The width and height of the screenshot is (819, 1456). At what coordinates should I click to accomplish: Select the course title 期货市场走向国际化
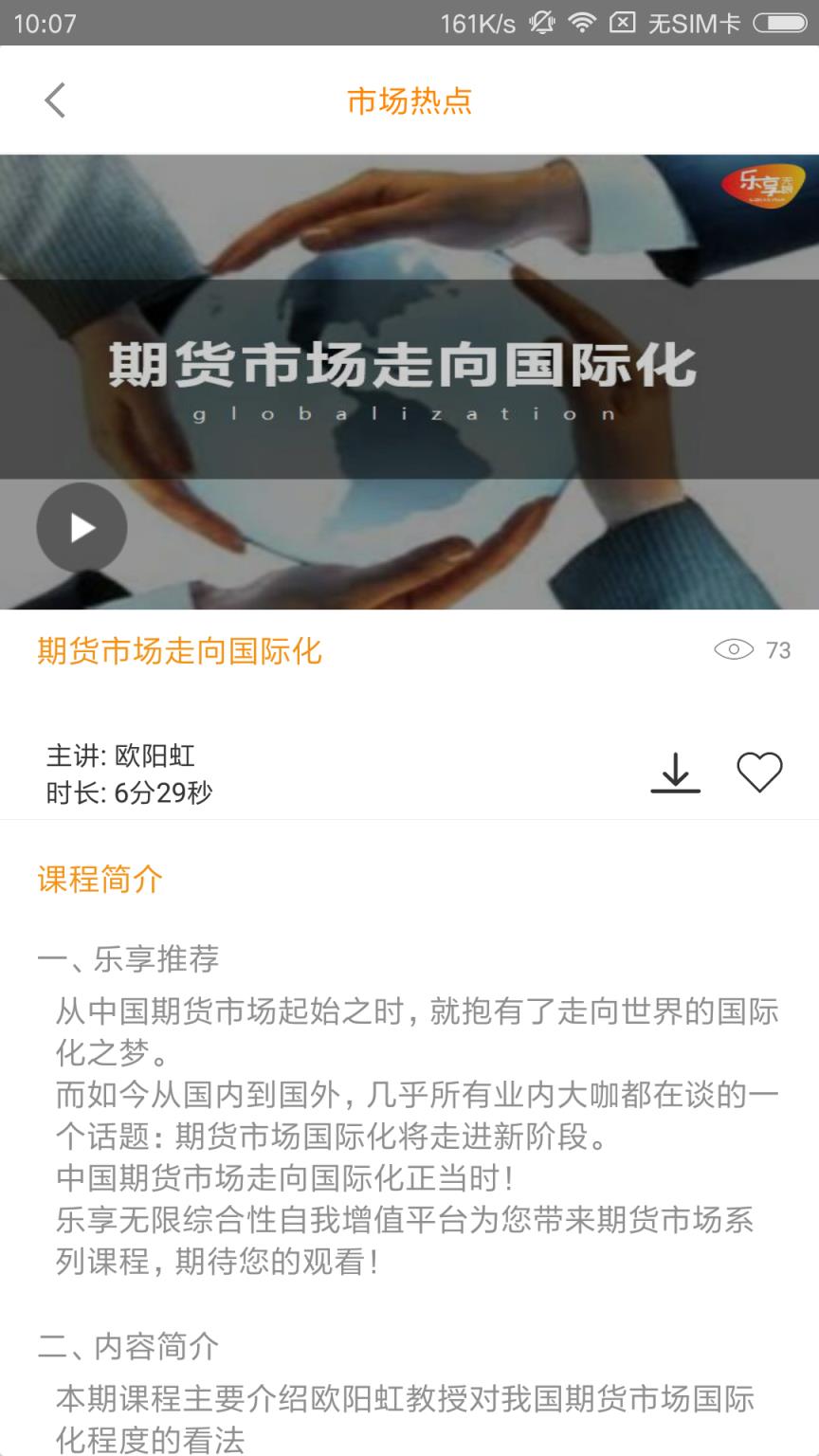(178, 651)
